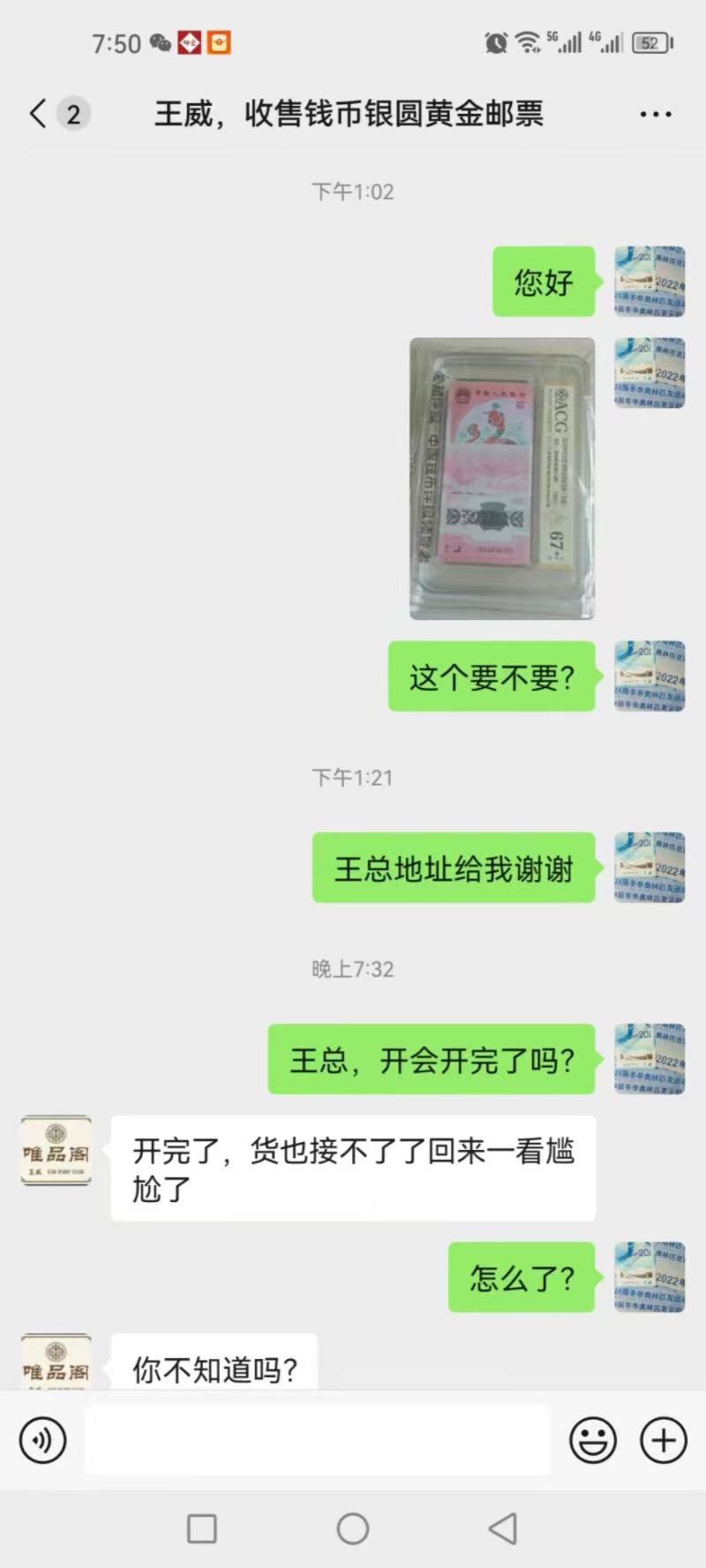Open the sent banknote photo
Viewport: 706px width, 1568px height.
[502, 478]
